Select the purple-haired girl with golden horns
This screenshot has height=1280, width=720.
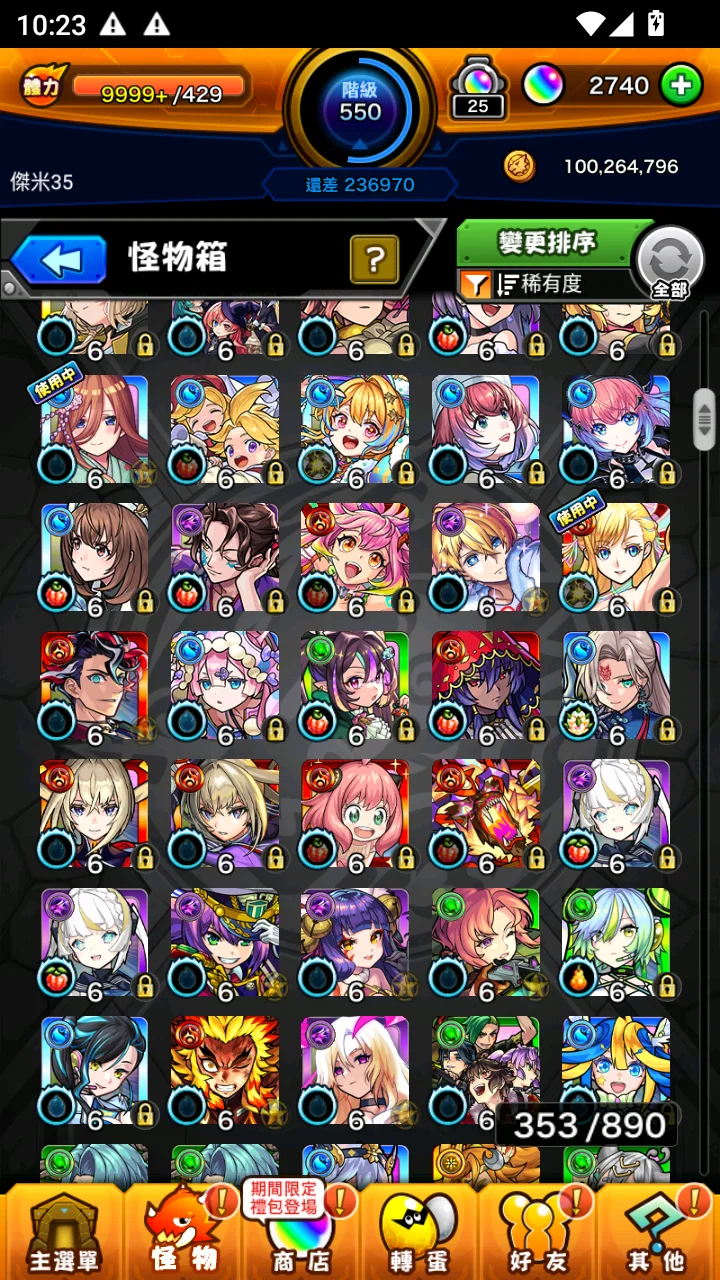click(x=355, y=942)
